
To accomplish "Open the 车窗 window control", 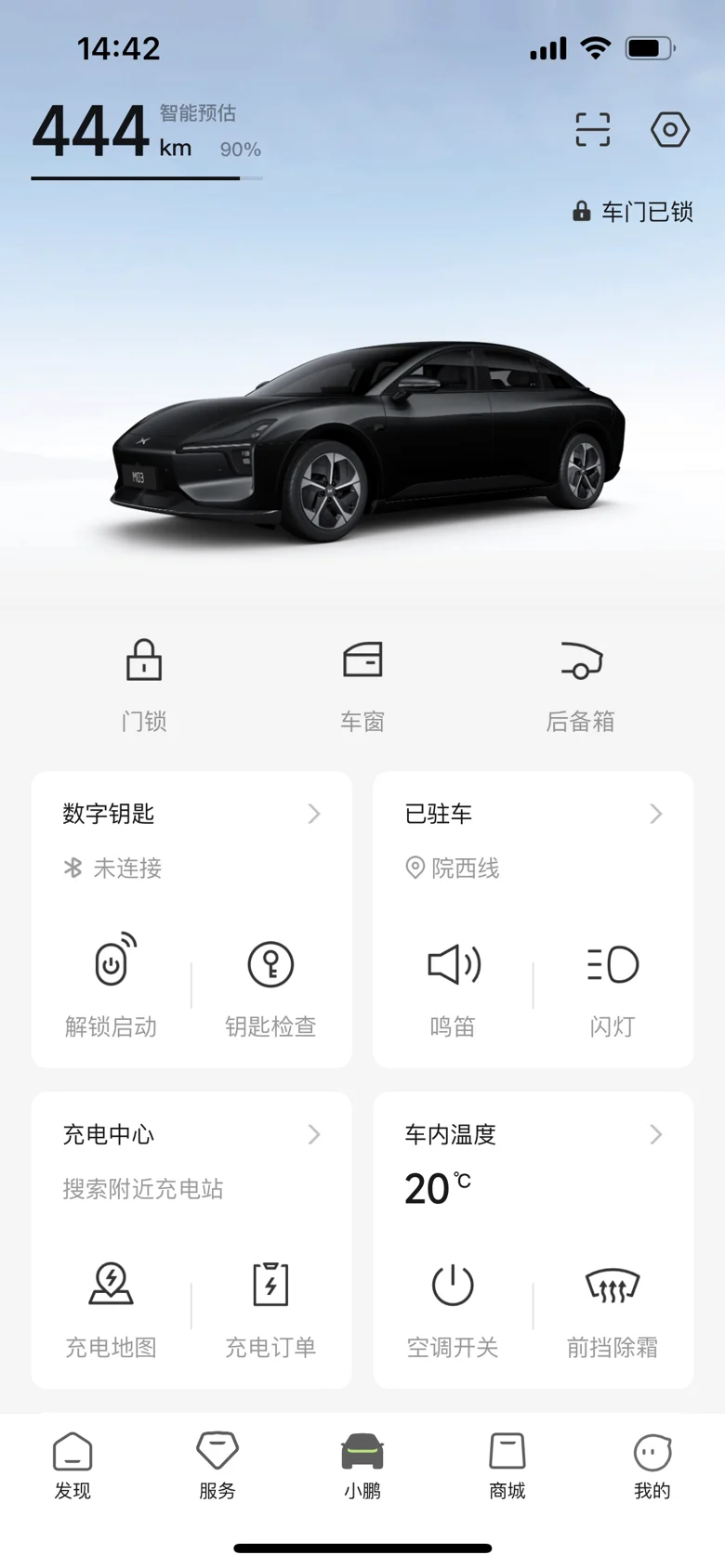I will click(362, 685).
